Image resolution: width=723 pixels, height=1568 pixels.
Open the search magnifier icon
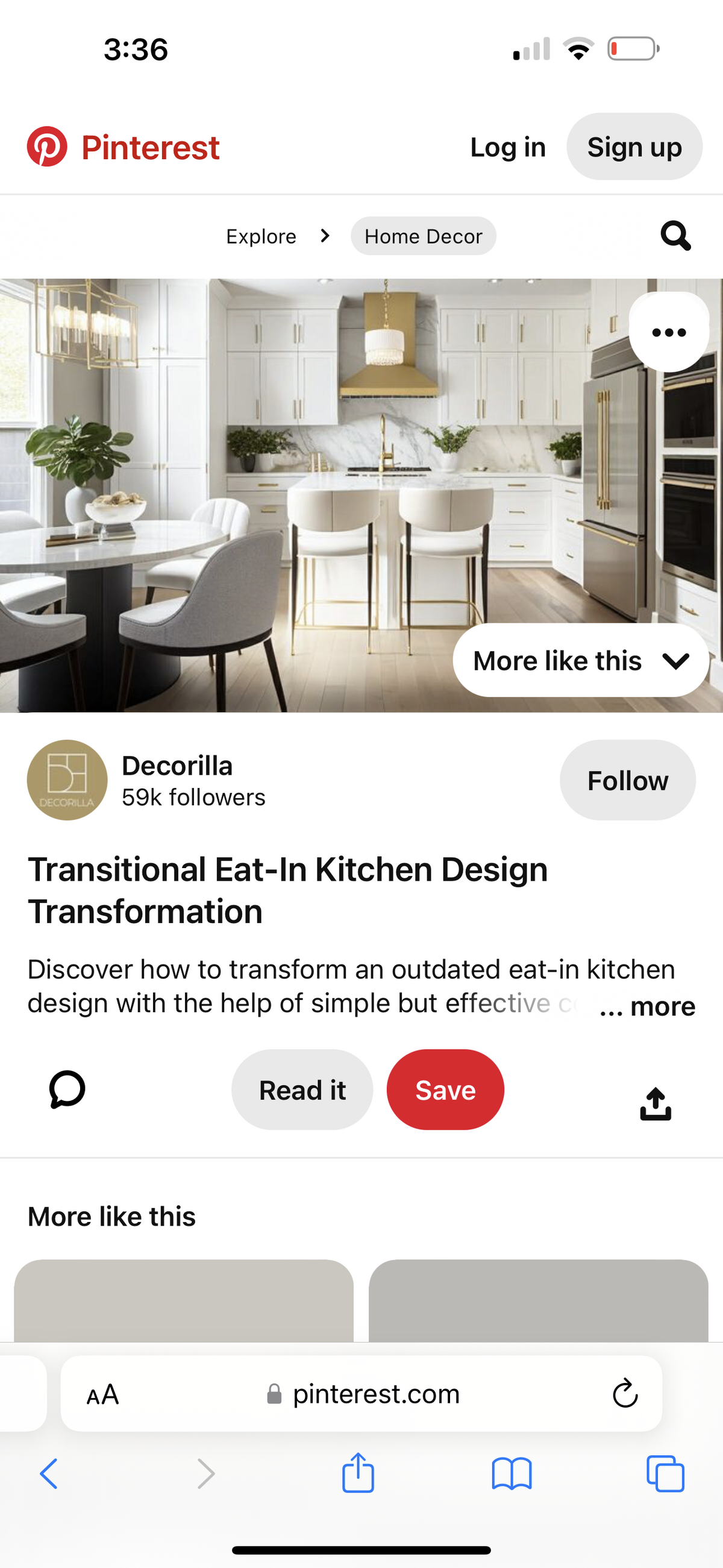pyautogui.click(x=675, y=236)
